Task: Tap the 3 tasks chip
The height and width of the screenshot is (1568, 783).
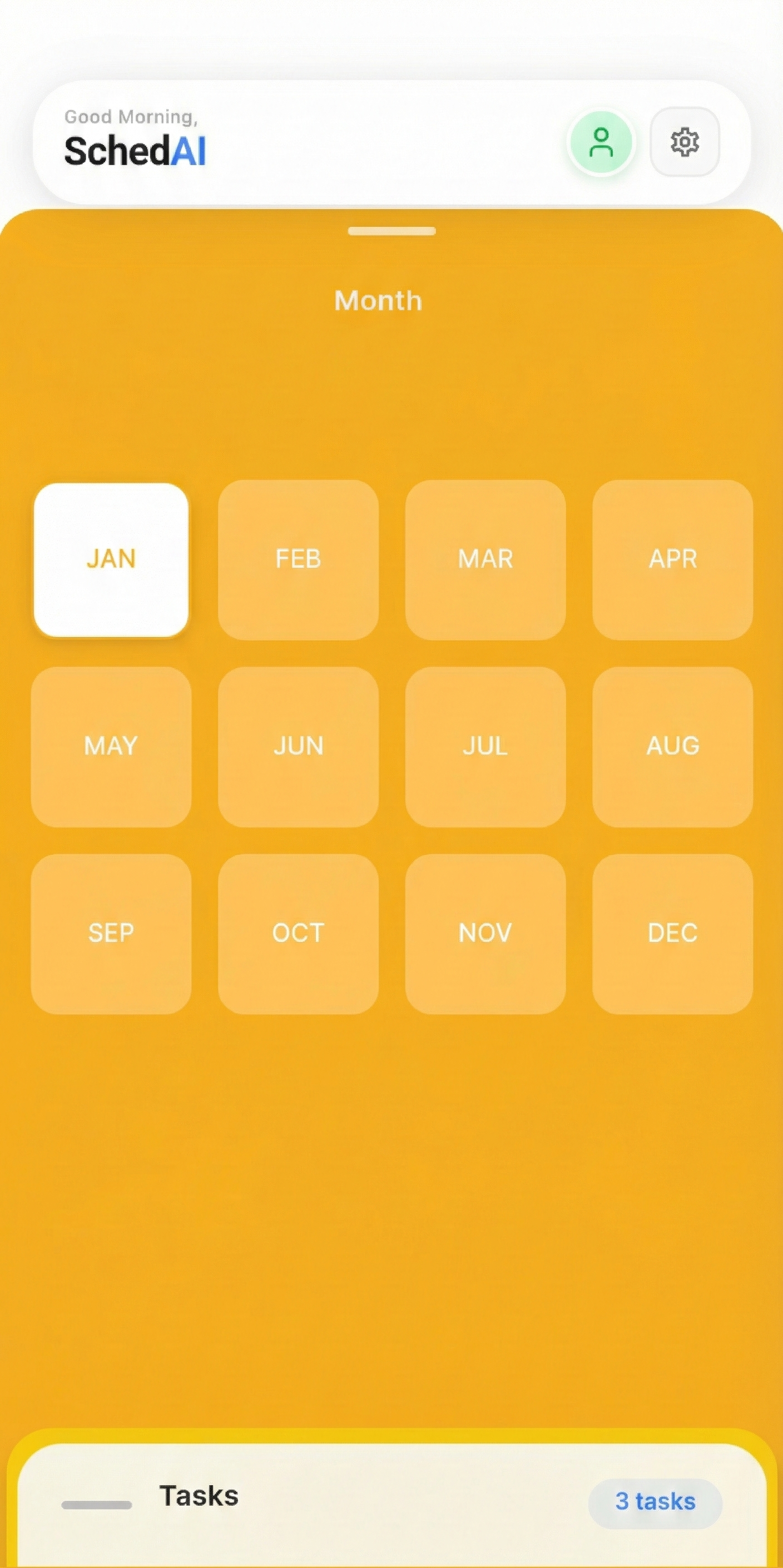Action: pyautogui.click(x=655, y=1502)
